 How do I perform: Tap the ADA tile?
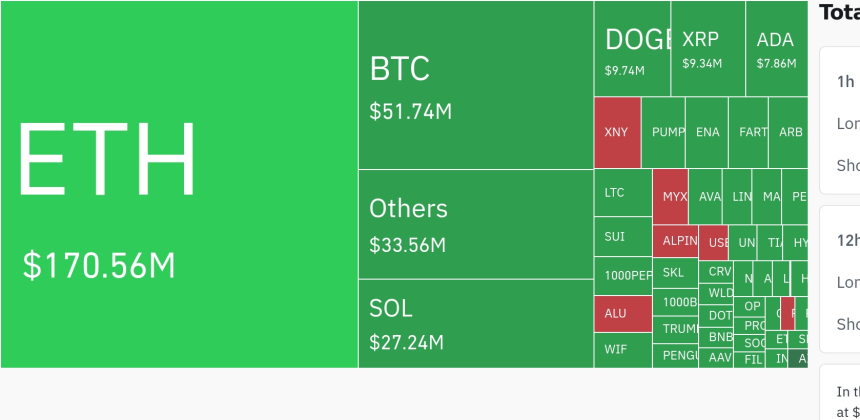point(776,49)
